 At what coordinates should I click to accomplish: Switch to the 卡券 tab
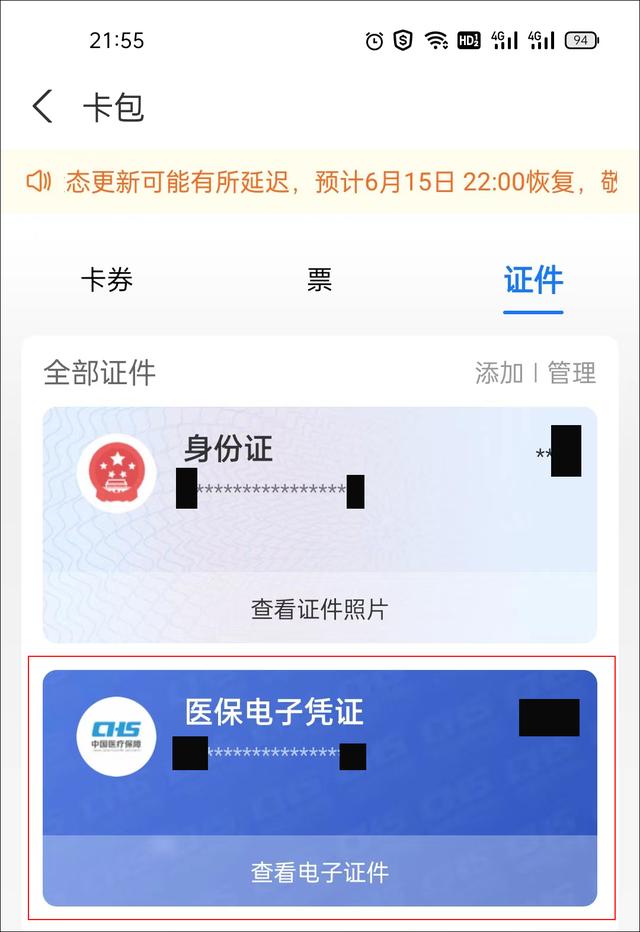pos(107,281)
